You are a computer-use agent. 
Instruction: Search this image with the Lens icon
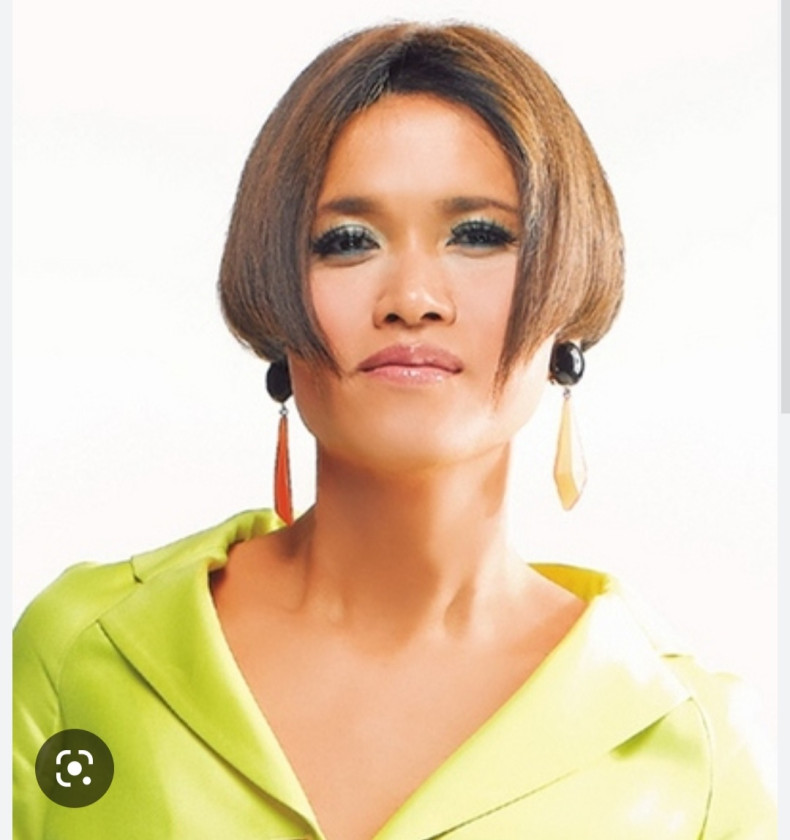pos(74,768)
